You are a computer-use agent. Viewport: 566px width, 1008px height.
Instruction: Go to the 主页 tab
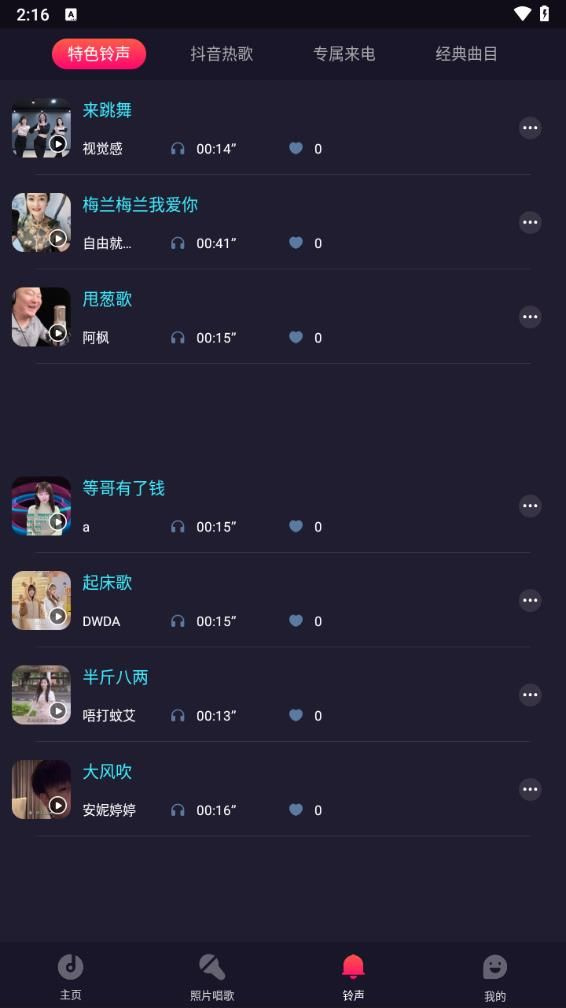pos(71,977)
